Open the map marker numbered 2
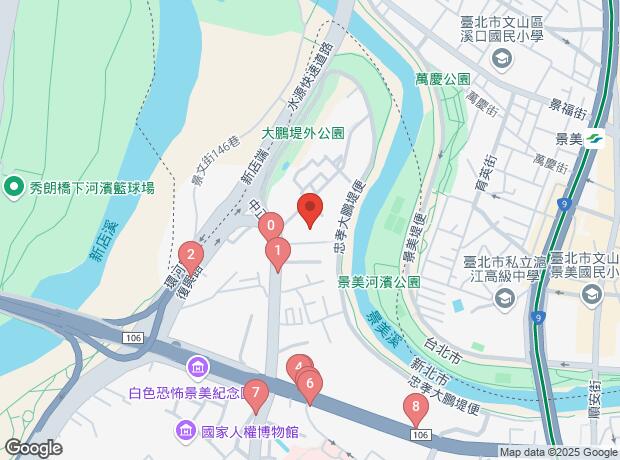The height and width of the screenshot is (460, 620). point(190,255)
